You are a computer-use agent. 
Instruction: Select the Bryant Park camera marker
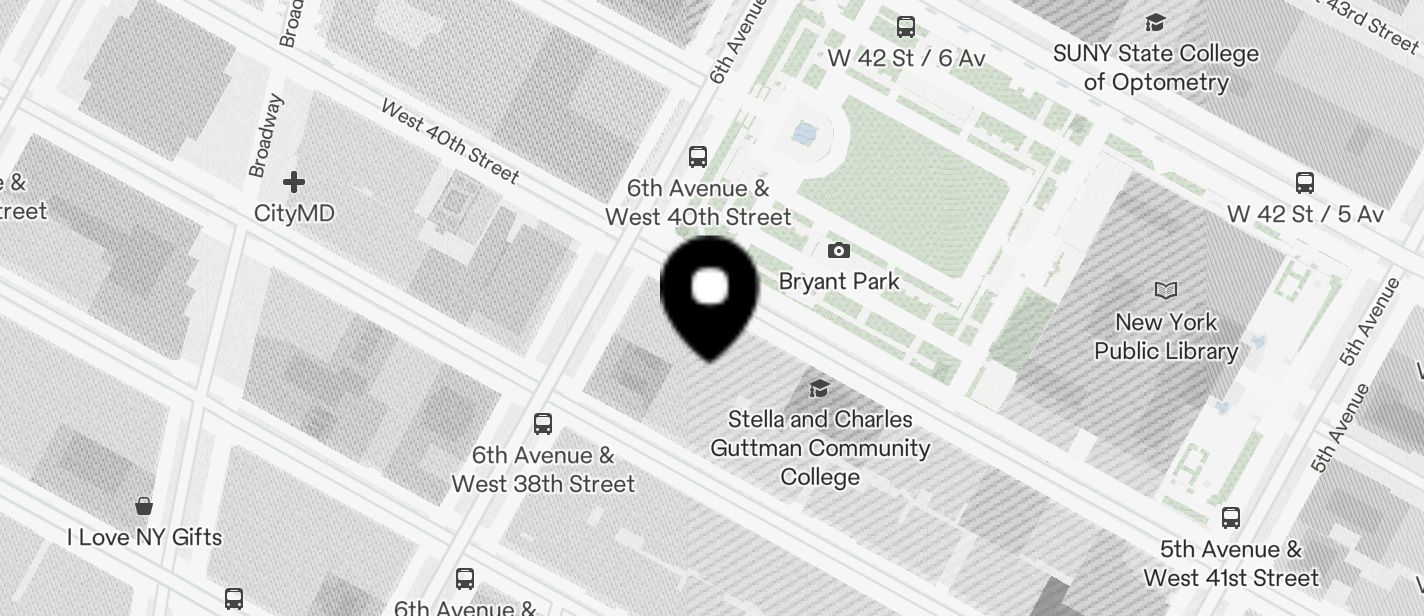click(839, 251)
